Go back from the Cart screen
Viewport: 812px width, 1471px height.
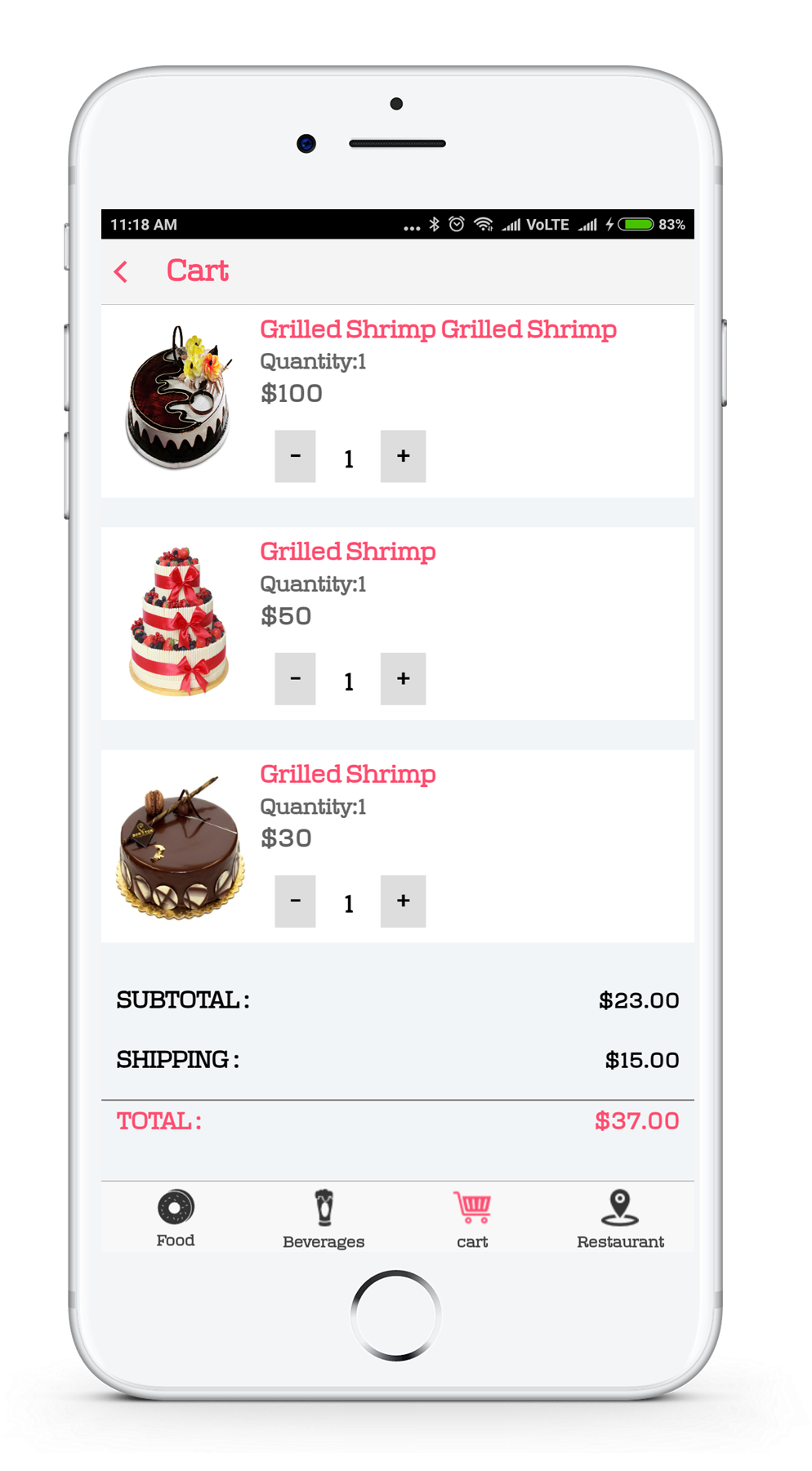pyautogui.click(x=121, y=272)
